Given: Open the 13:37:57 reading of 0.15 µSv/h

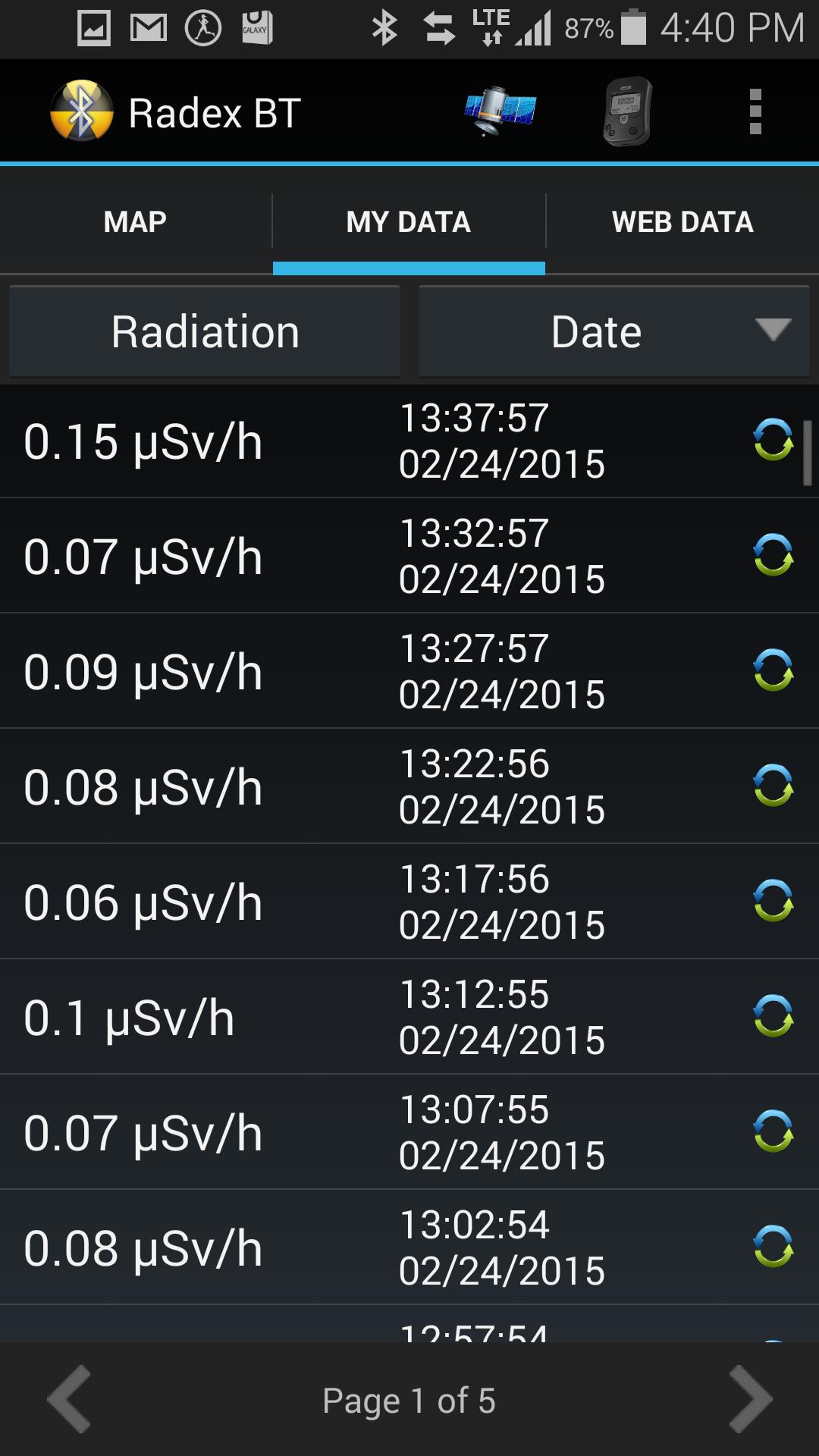Looking at the screenshot, I should tap(303, 441).
